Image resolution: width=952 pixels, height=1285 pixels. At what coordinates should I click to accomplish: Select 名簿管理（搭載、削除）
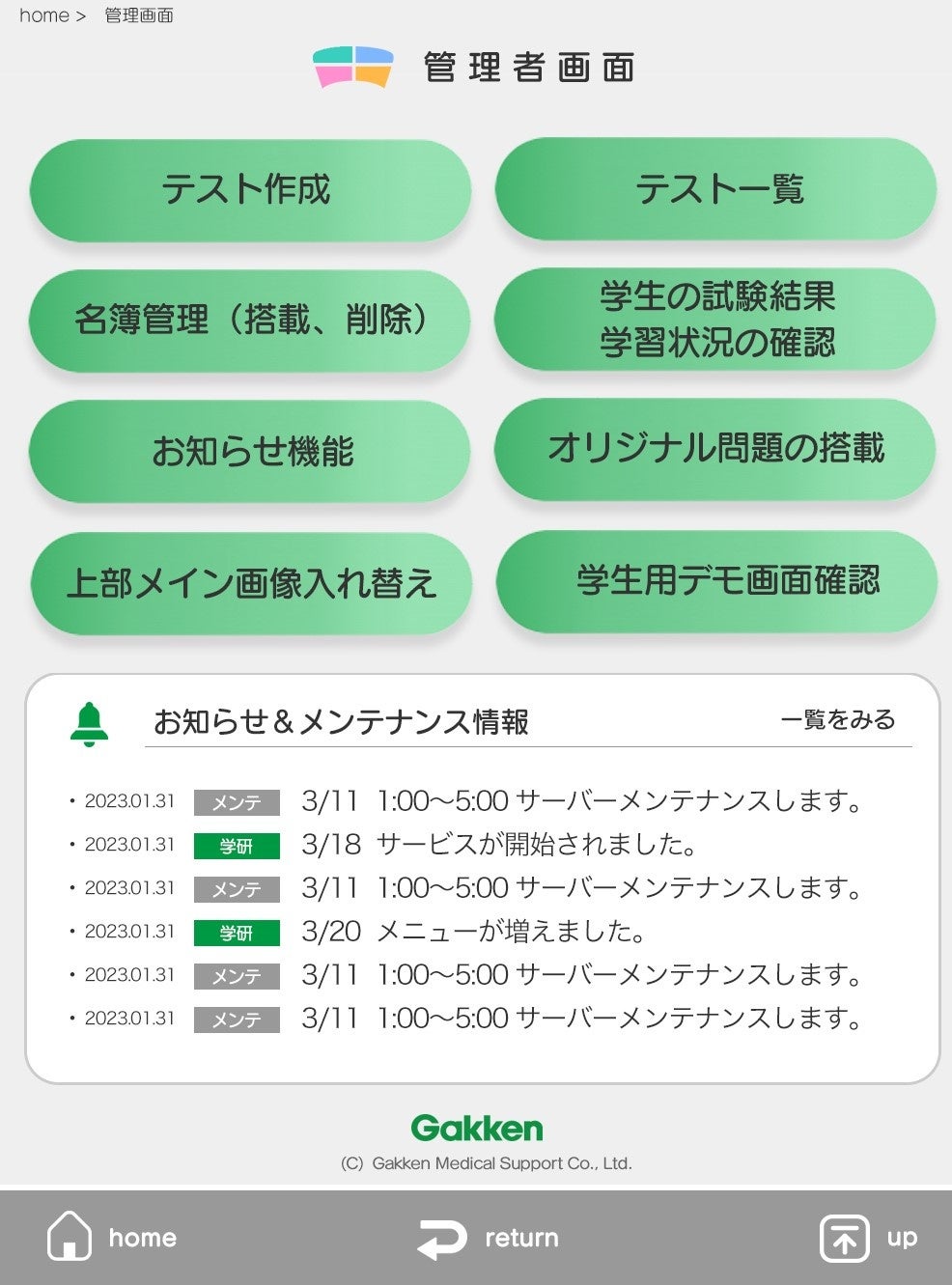(x=251, y=321)
